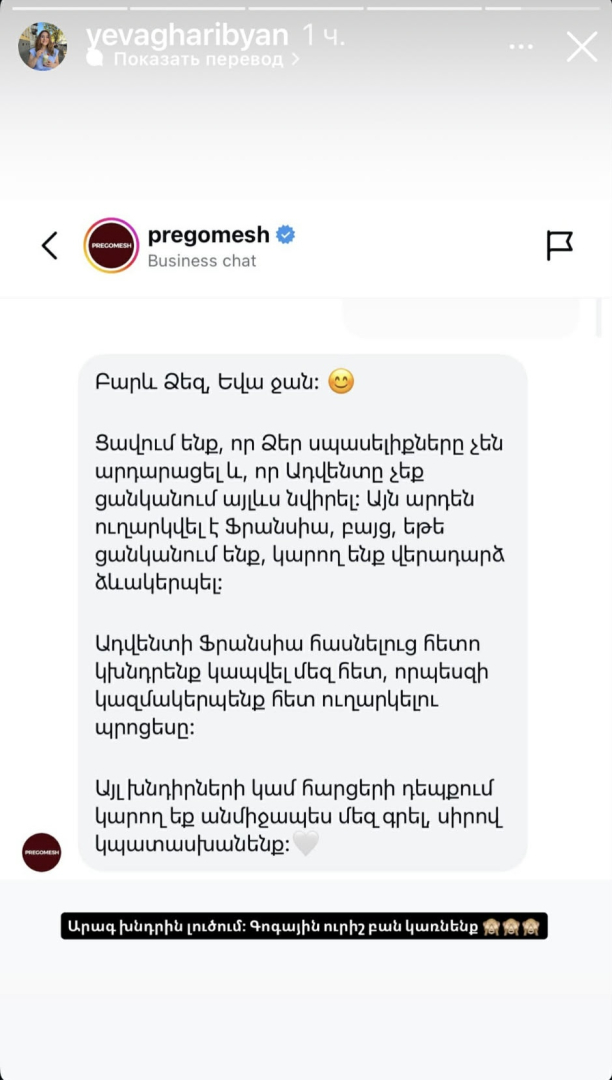Open the story overflow menu
The image size is (612, 1080).
pos(521,47)
